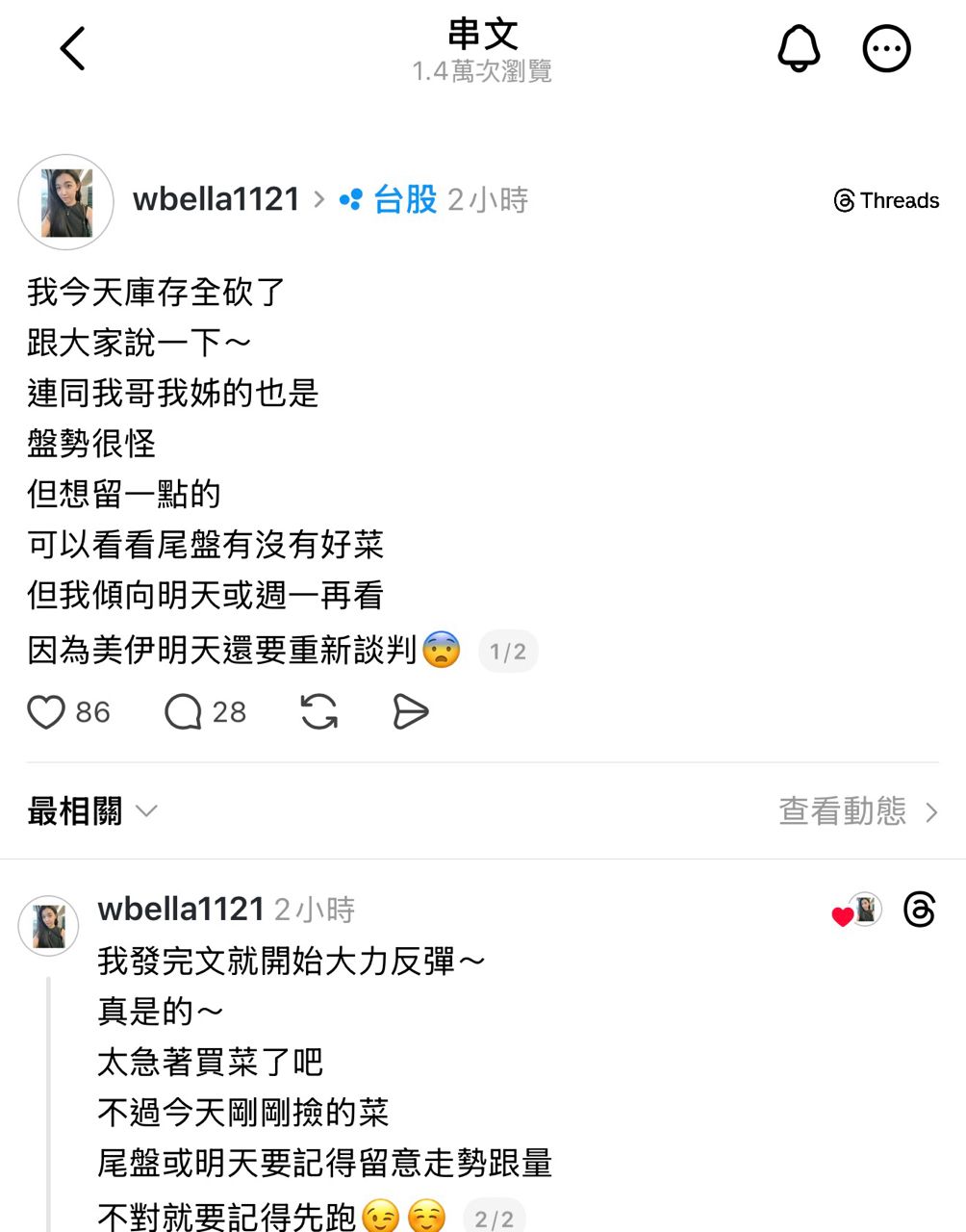This screenshot has width=966, height=1232.
Task: Open the notifications bell
Action: coord(799,48)
